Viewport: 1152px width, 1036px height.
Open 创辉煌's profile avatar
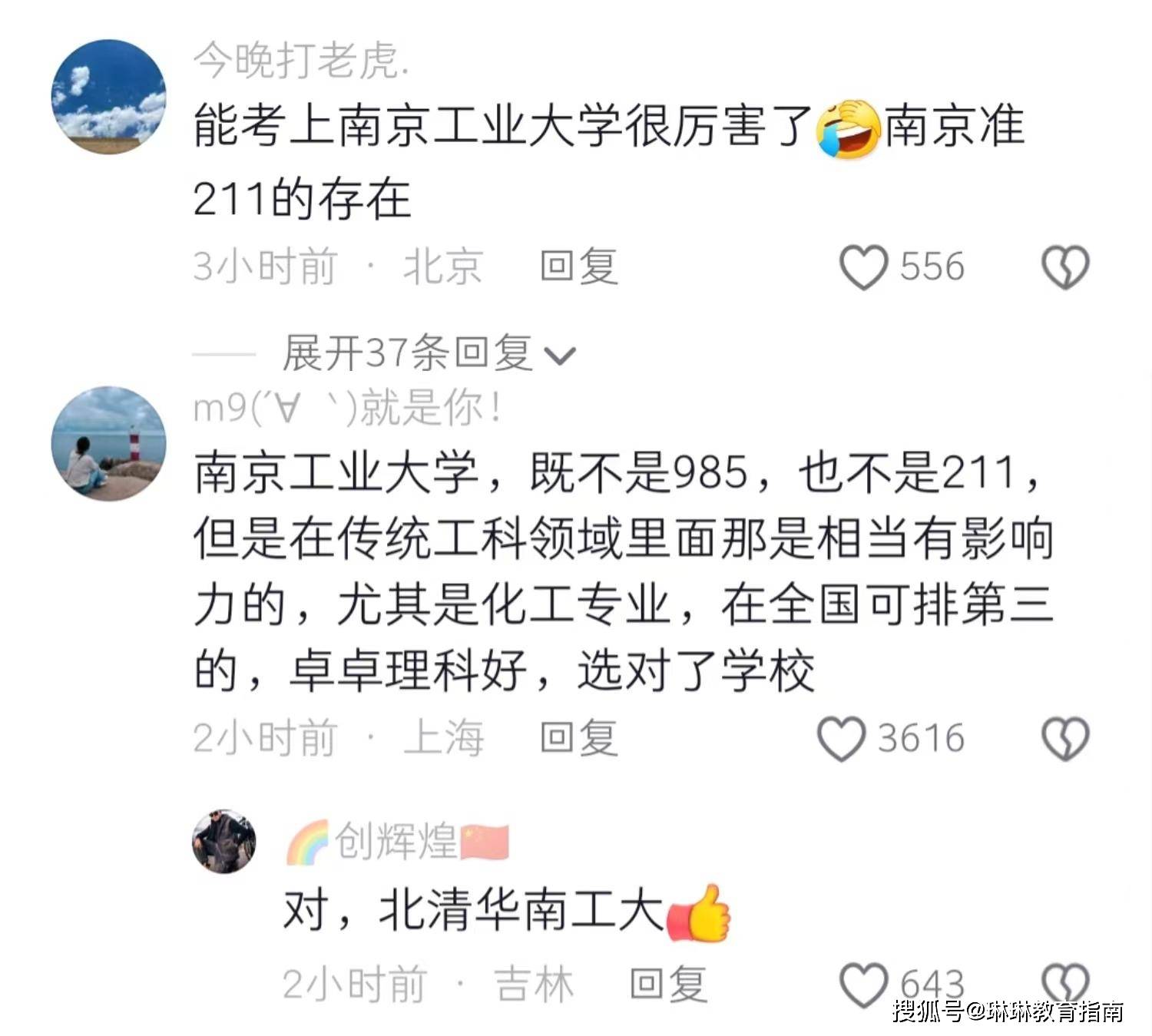223,841
